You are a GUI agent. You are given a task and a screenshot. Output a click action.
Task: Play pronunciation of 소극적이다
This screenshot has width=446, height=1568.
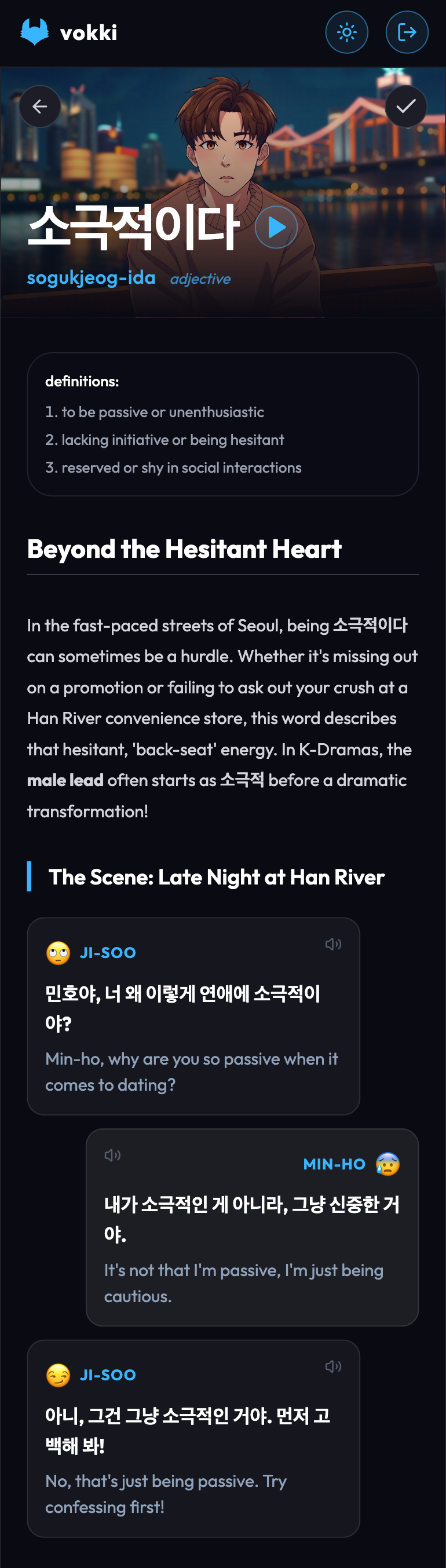tap(276, 227)
